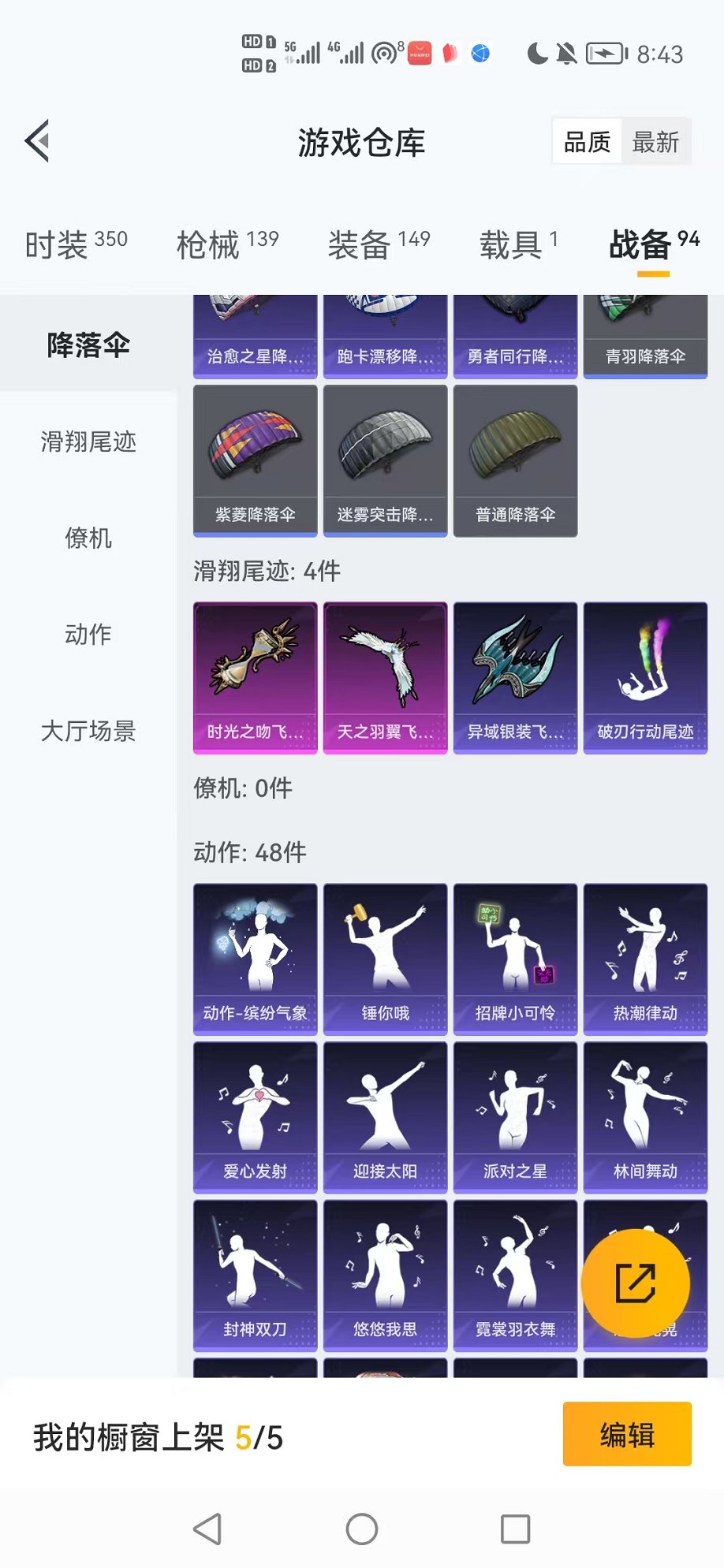Go to the system home screen

click(x=362, y=1529)
